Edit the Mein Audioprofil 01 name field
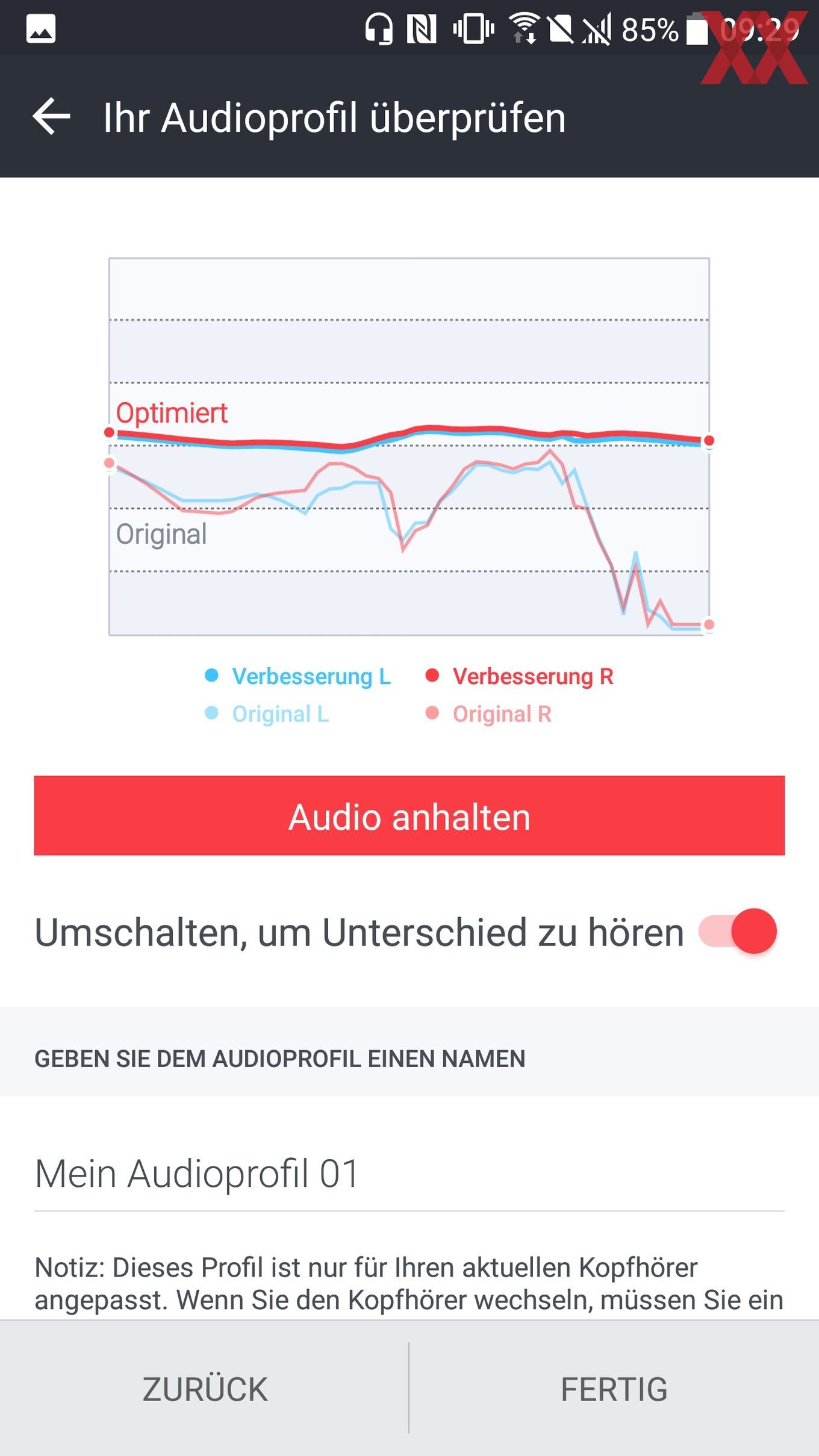This screenshot has height=1456, width=819. click(409, 1174)
